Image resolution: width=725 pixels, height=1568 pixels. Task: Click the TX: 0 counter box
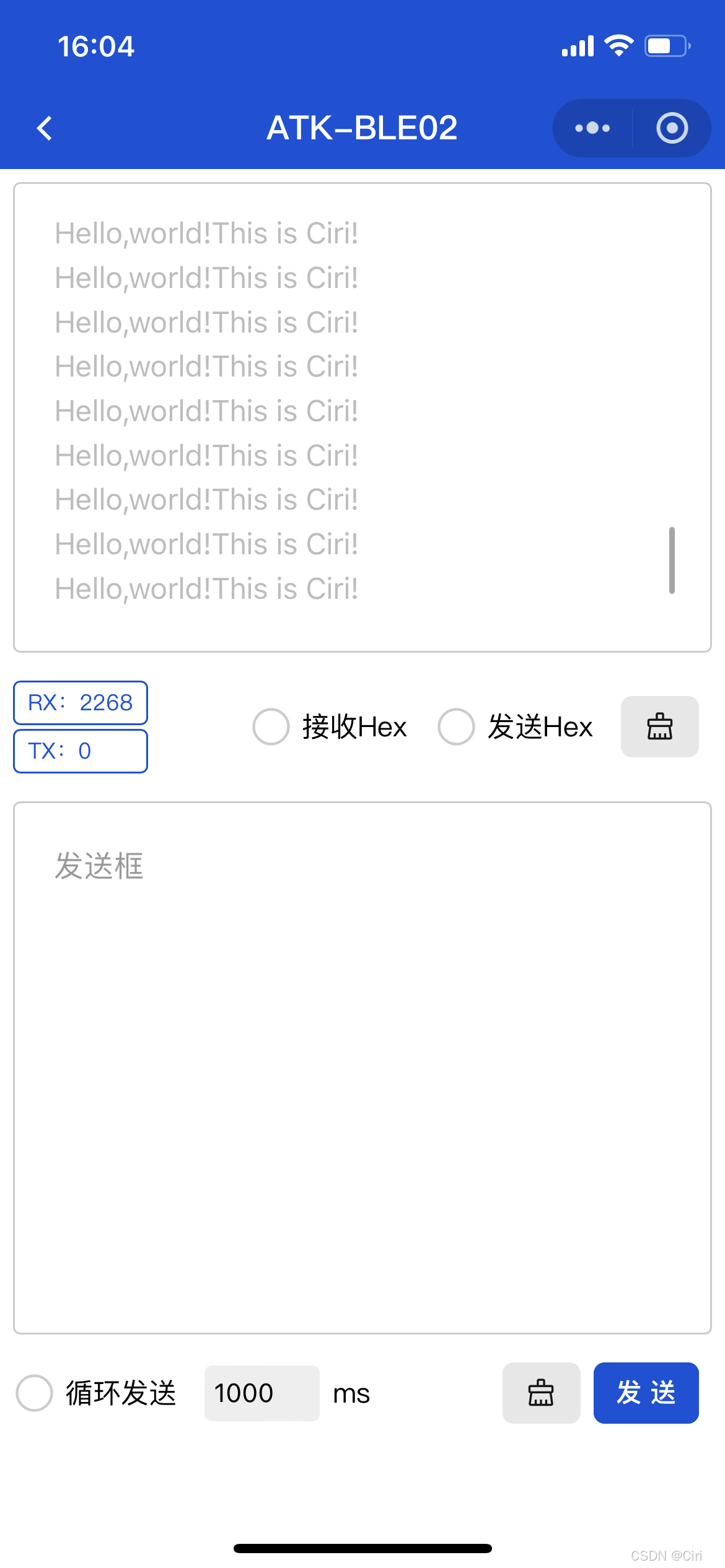[x=80, y=751]
